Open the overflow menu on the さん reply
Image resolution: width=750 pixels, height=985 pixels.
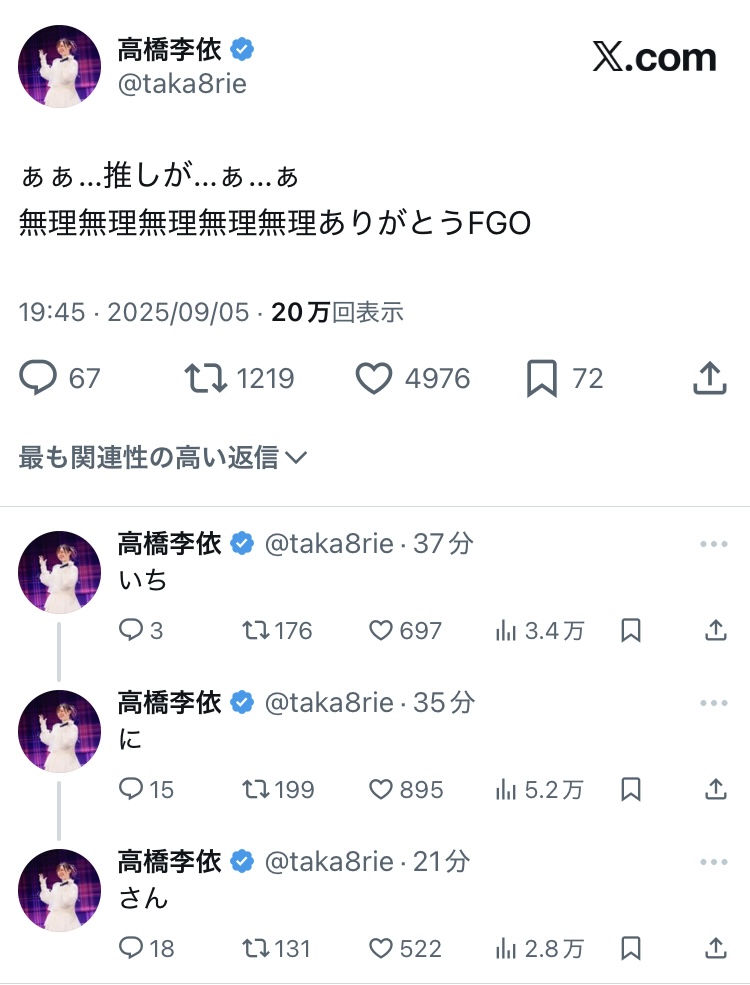coord(714,862)
